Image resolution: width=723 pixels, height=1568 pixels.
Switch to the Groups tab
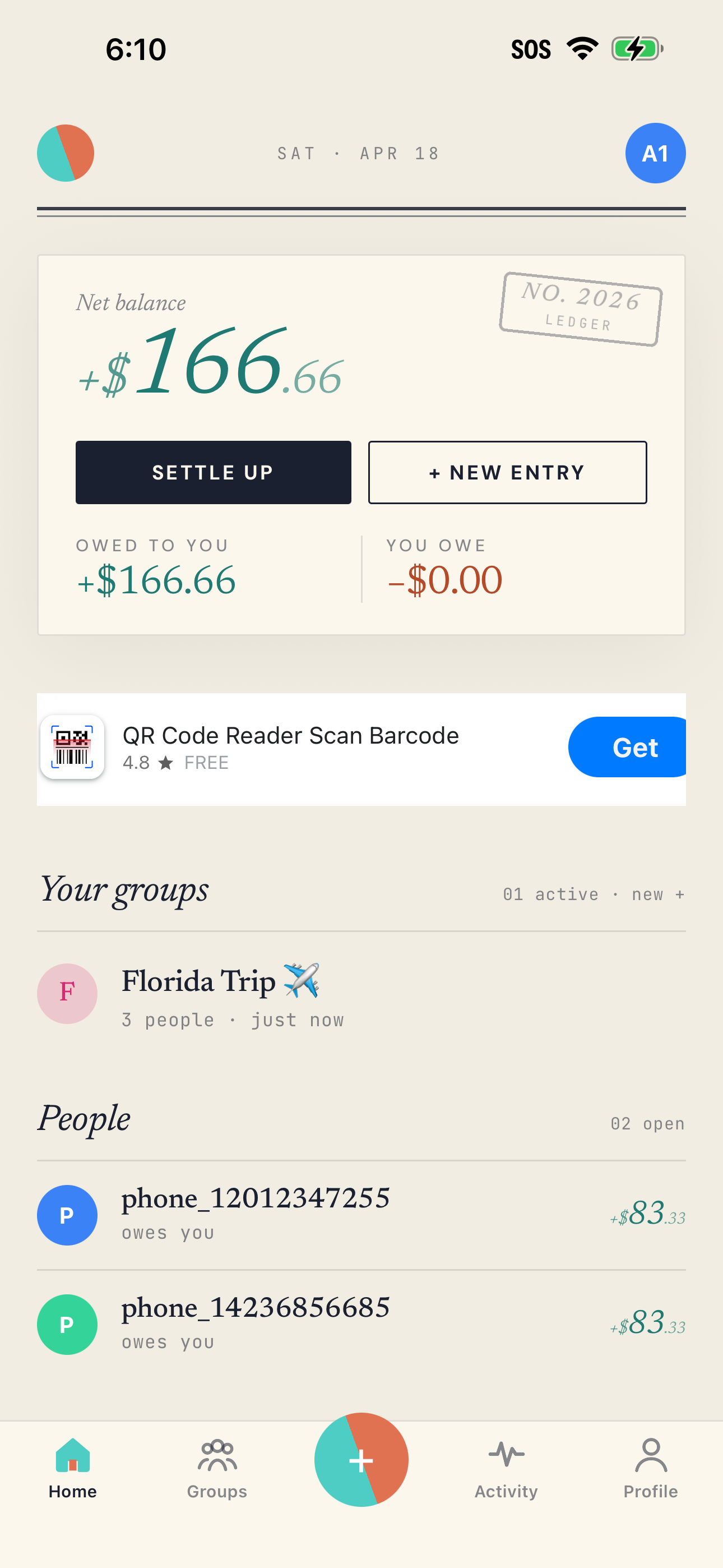[x=217, y=1468]
